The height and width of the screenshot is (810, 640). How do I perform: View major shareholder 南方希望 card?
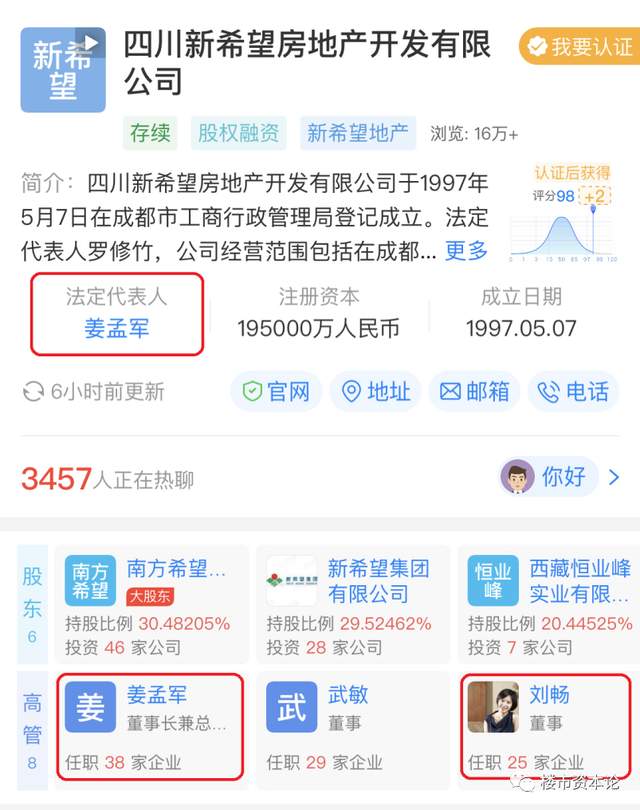click(150, 607)
